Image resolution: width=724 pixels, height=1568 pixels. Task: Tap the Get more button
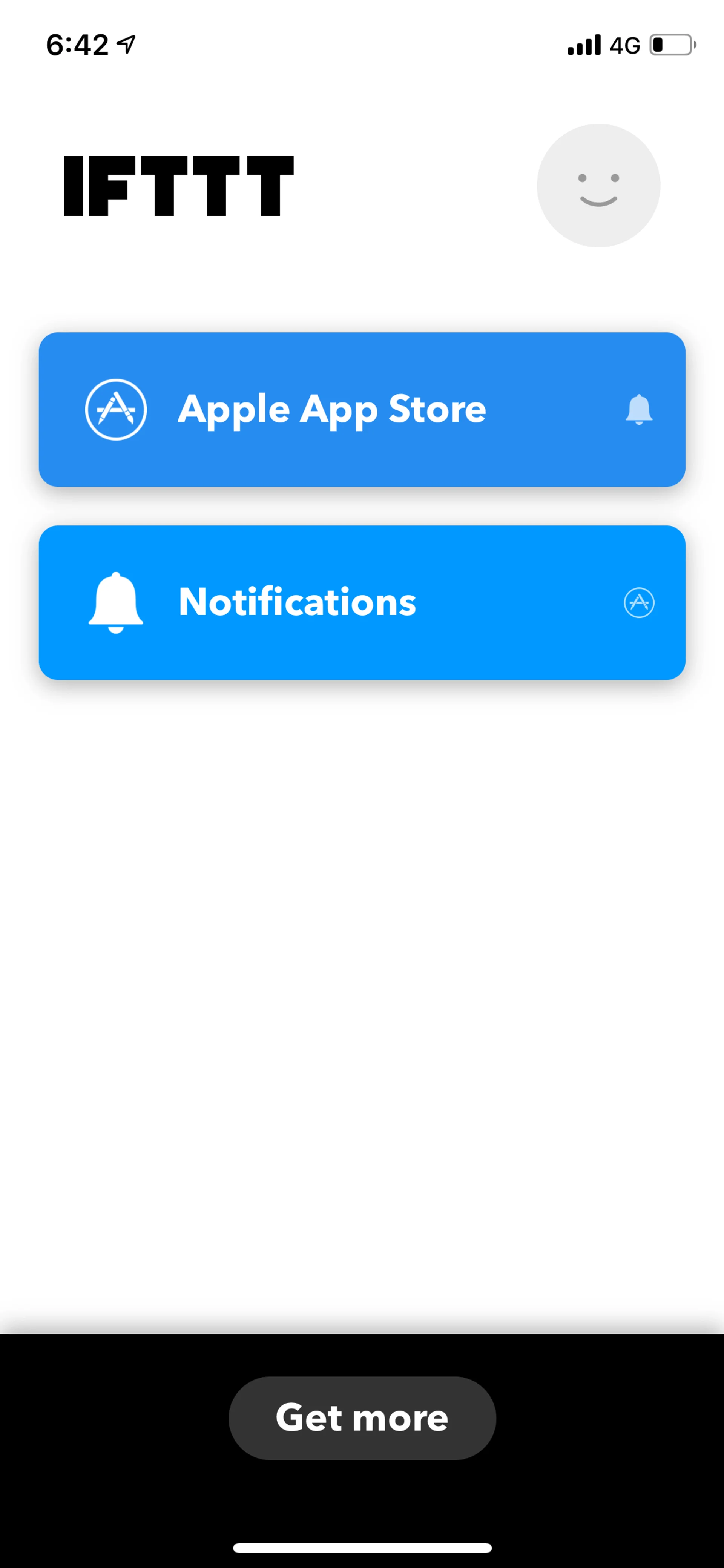362,1417
